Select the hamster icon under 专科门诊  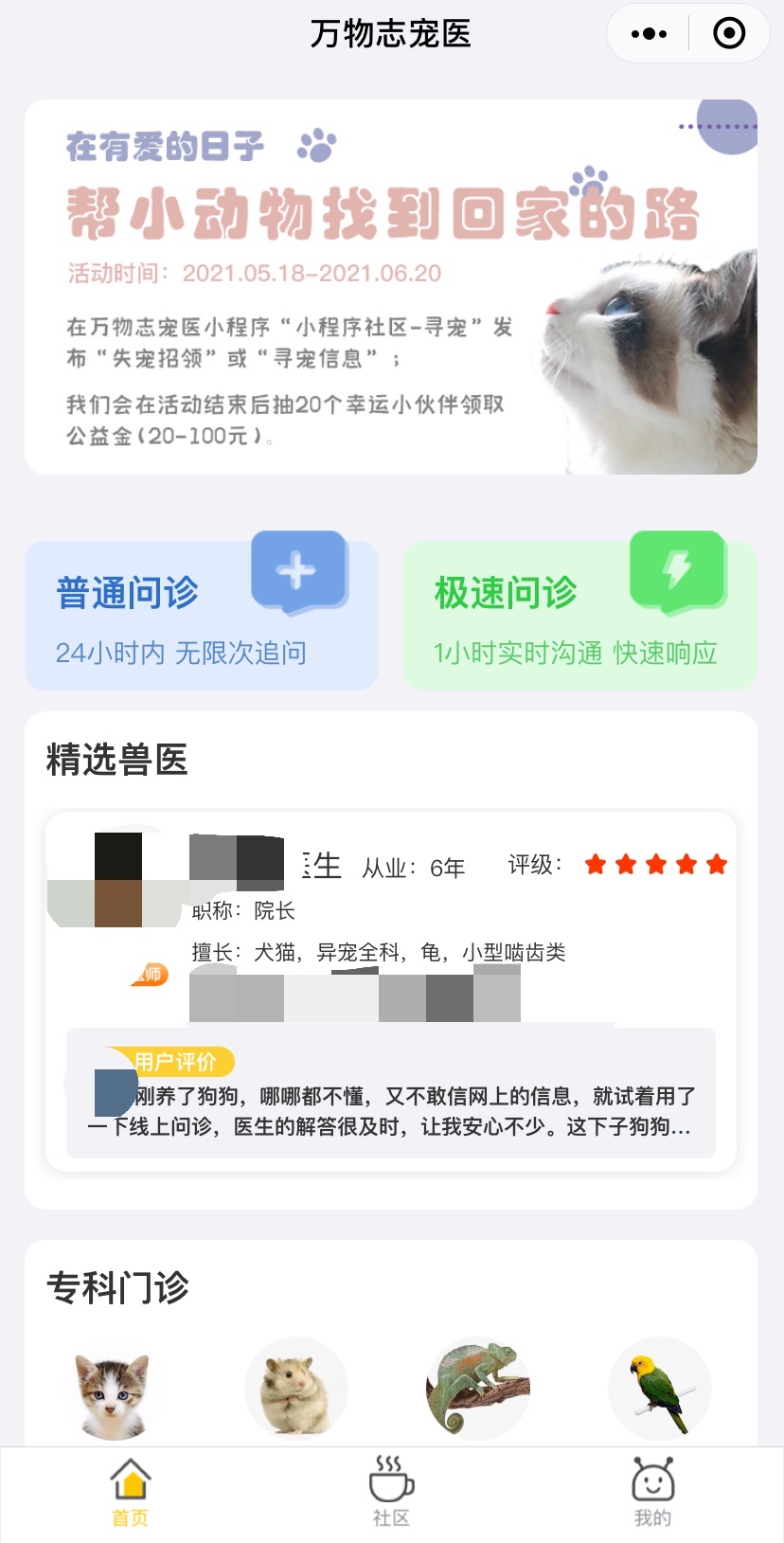pyautogui.click(x=296, y=1388)
